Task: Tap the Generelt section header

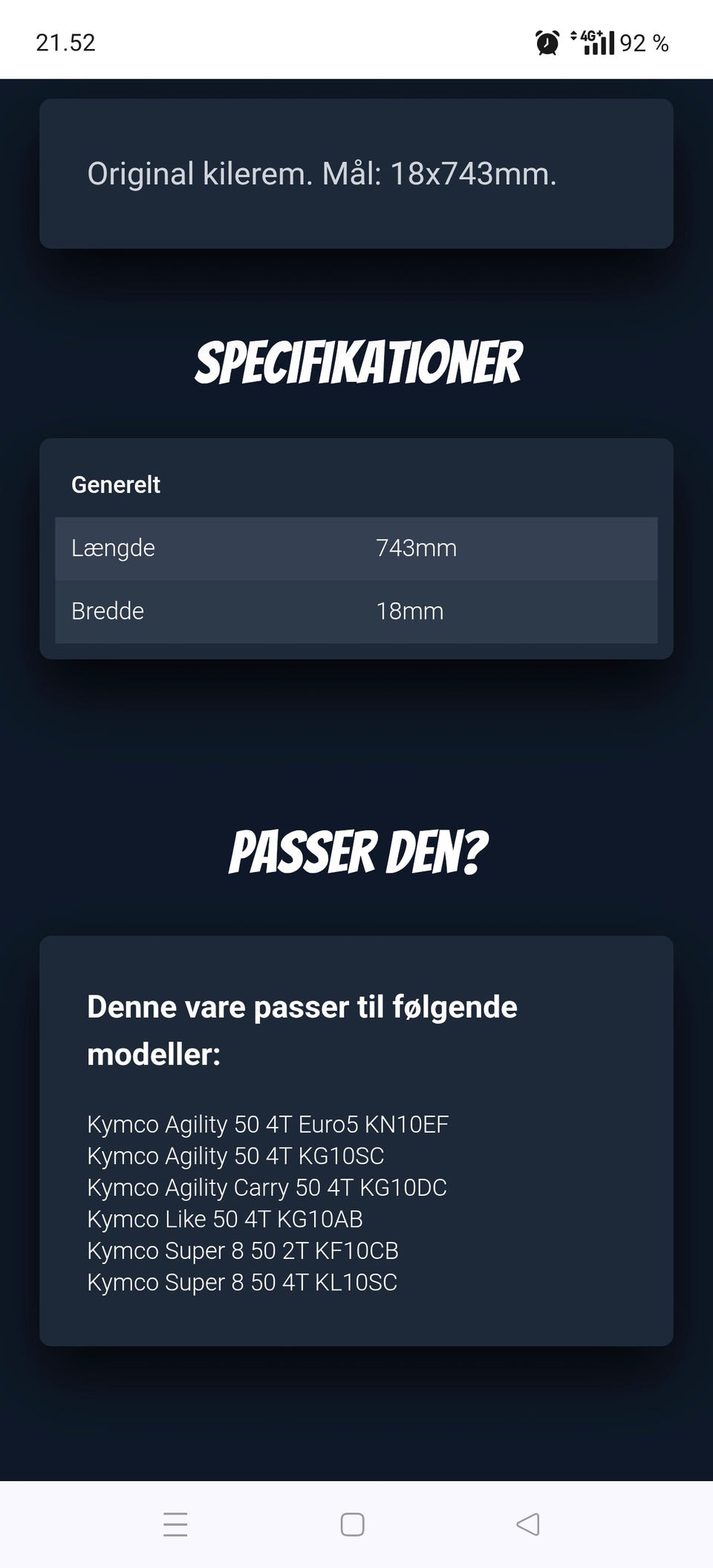Action: 116,484
